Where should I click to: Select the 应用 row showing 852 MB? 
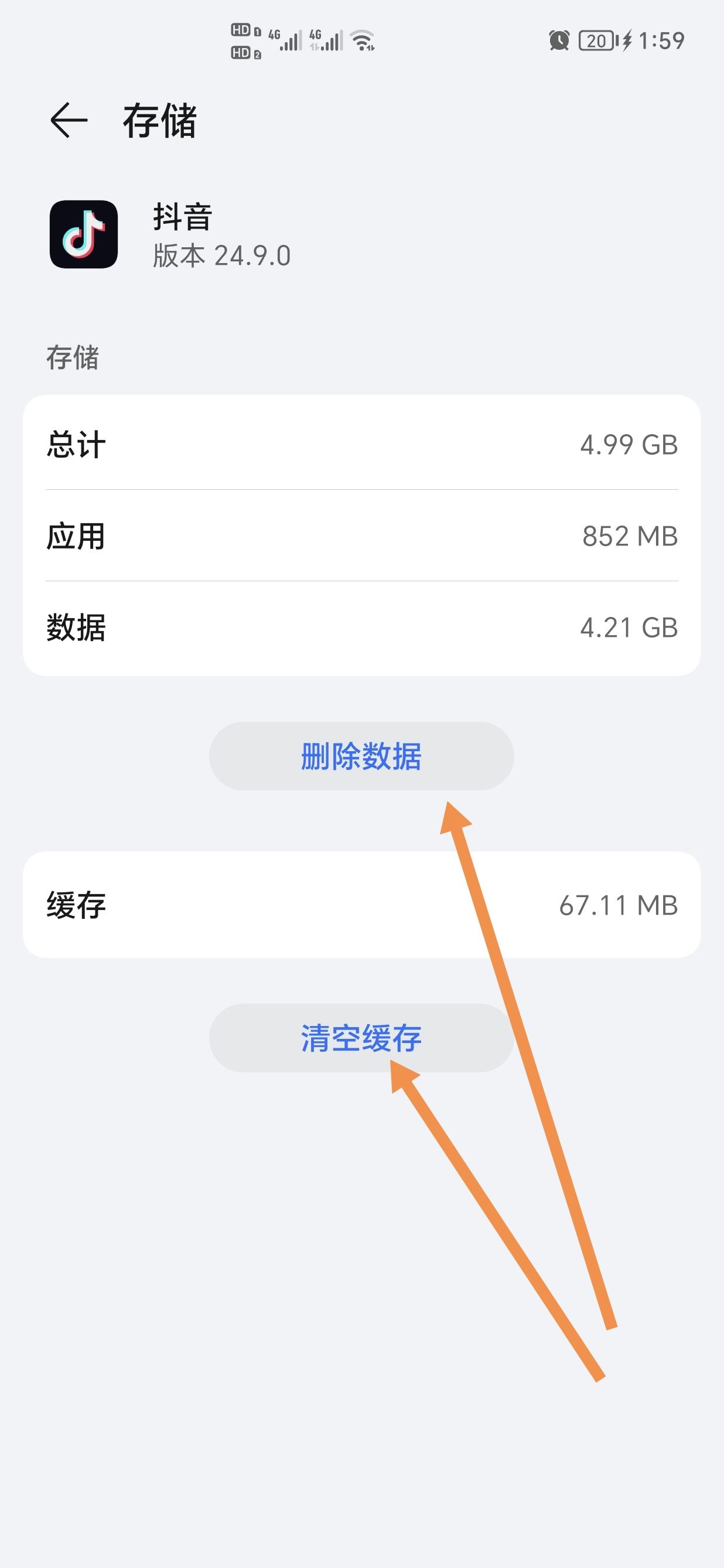pos(361,537)
